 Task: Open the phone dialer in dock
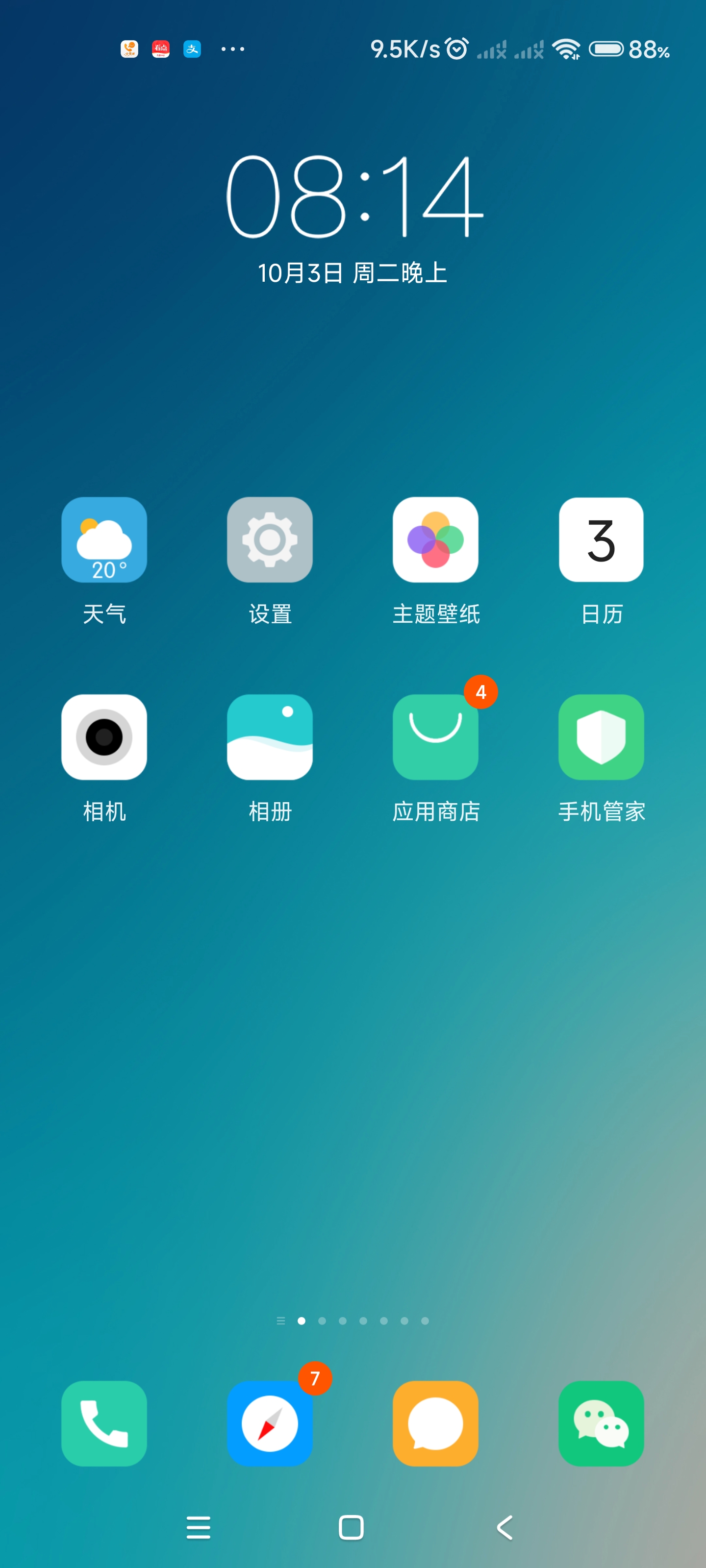[x=104, y=1423]
